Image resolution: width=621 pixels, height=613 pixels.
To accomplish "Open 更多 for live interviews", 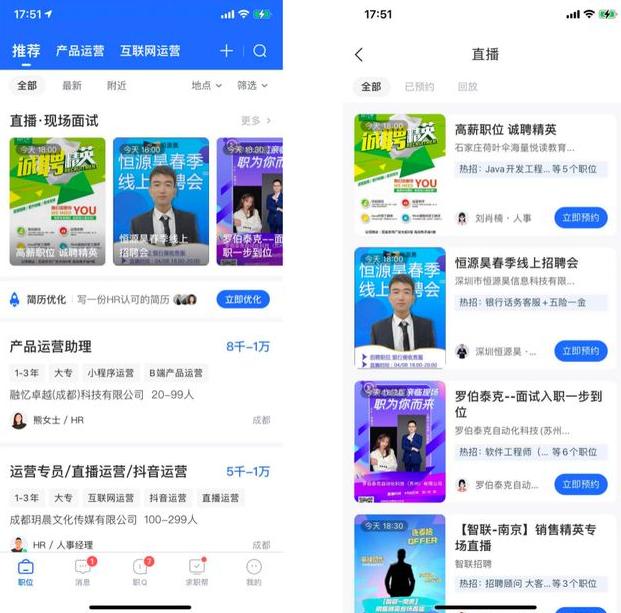I will [x=255, y=121].
